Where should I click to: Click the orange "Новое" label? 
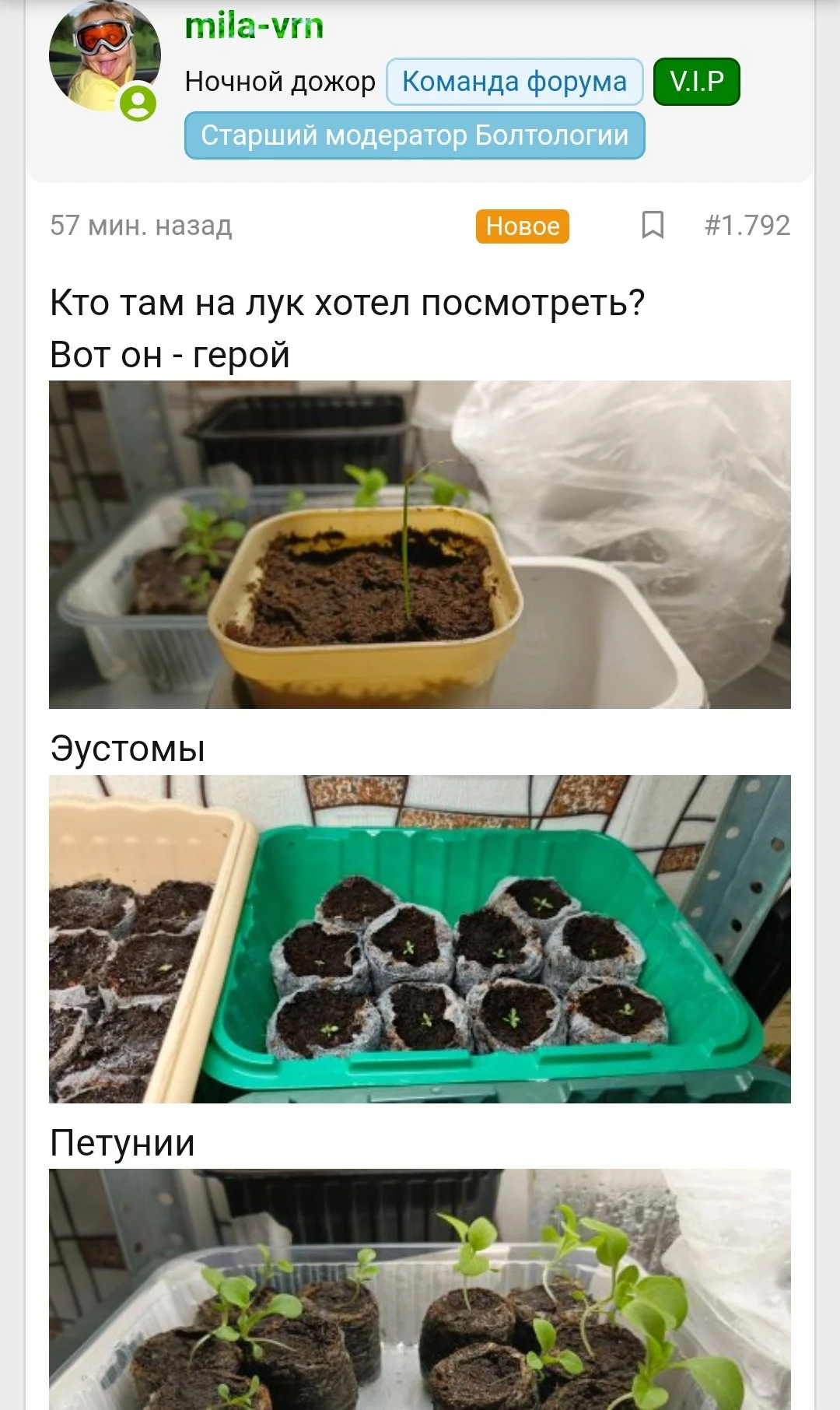[523, 226]
